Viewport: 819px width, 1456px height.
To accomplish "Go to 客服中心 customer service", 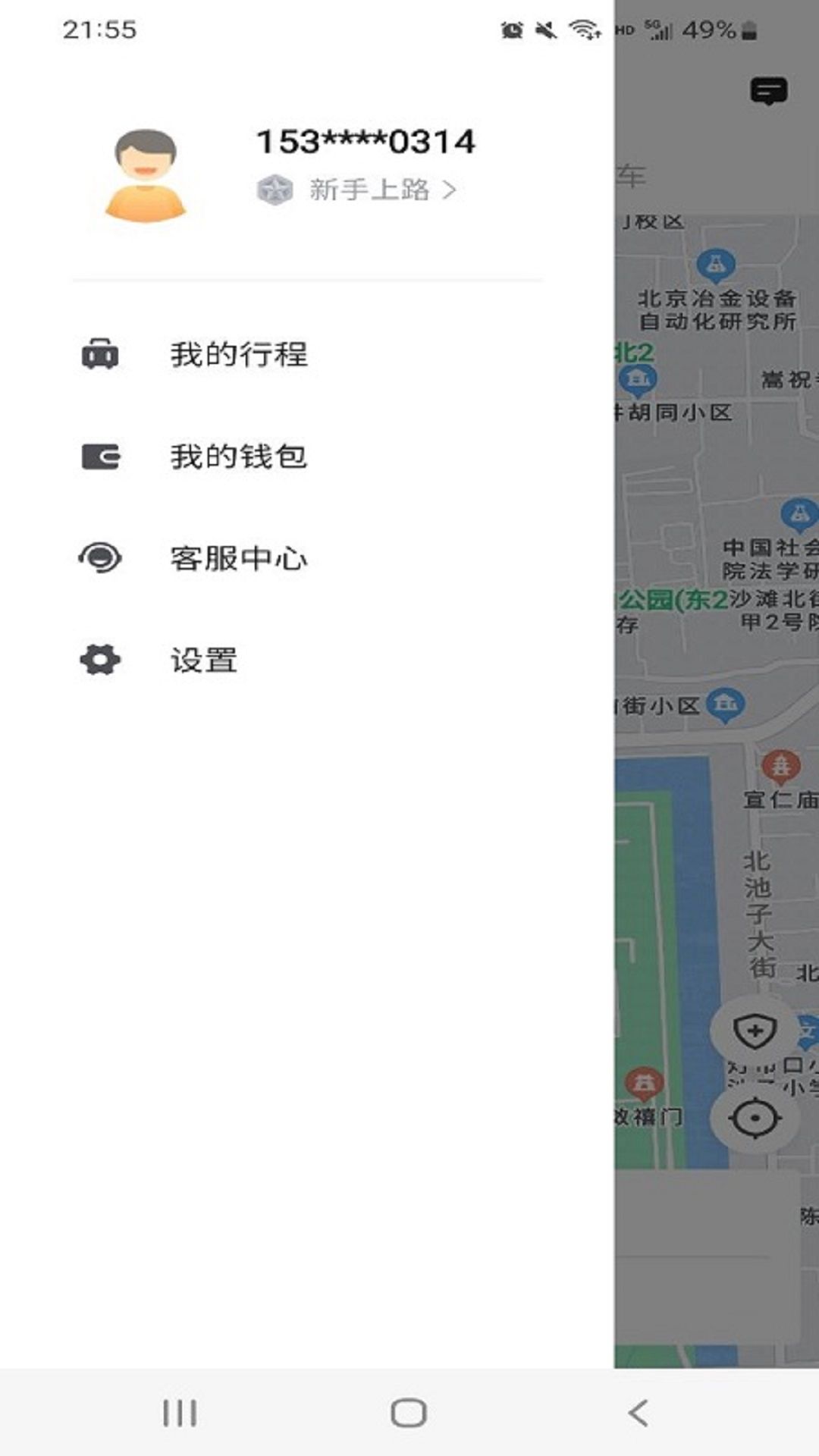I will click(238, 559).
